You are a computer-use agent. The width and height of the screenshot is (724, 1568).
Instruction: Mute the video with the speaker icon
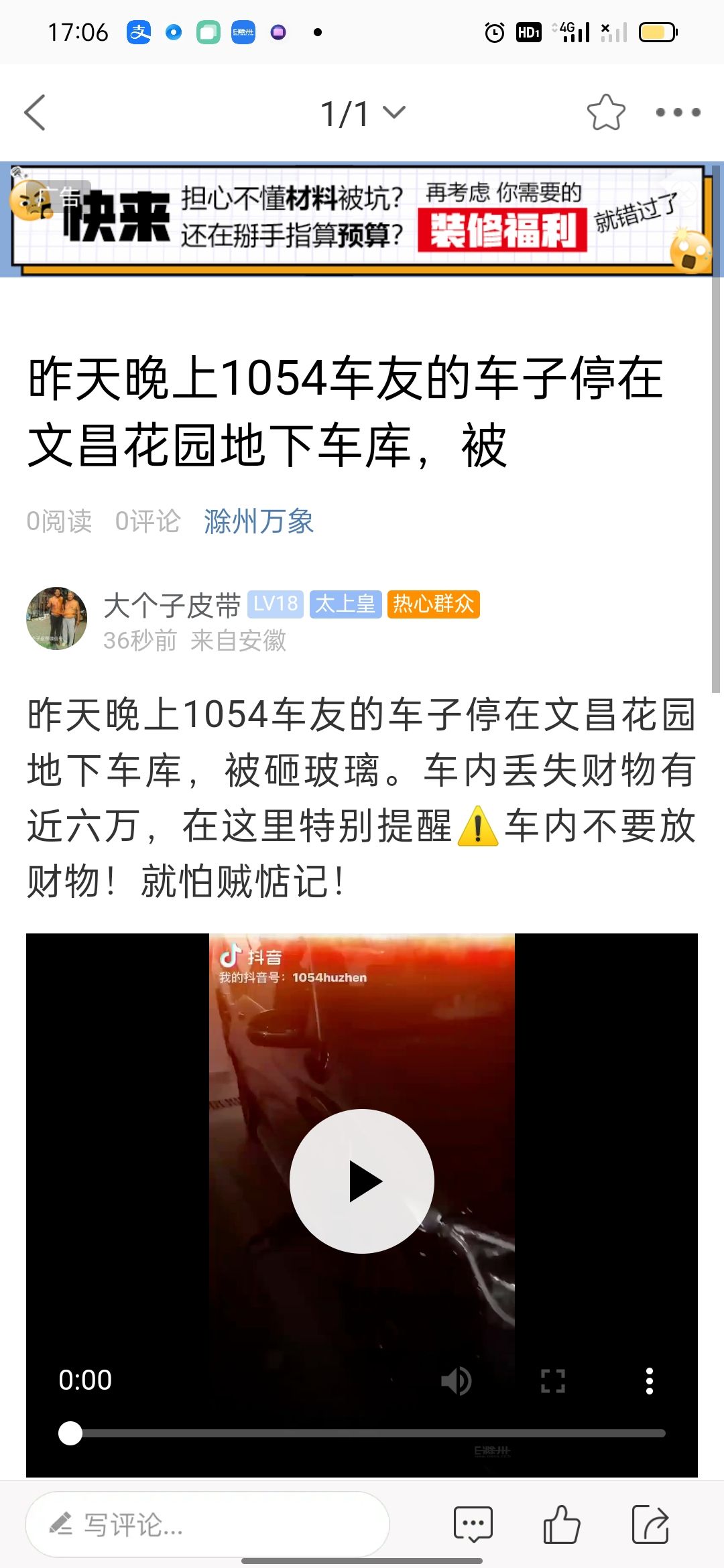457,1380
